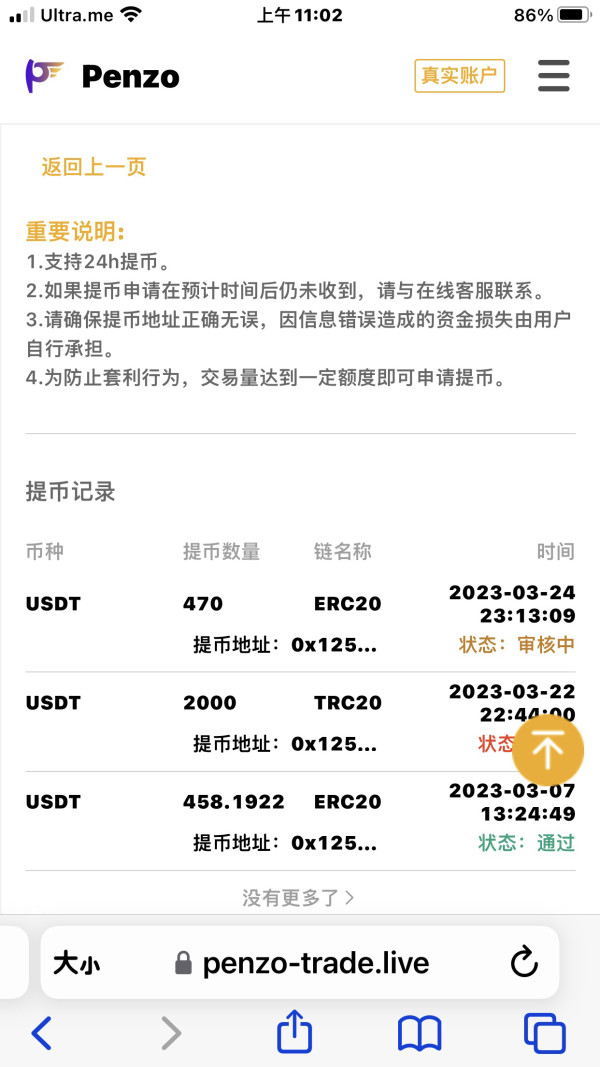Show open Safari tabs

click(545, 1033)
